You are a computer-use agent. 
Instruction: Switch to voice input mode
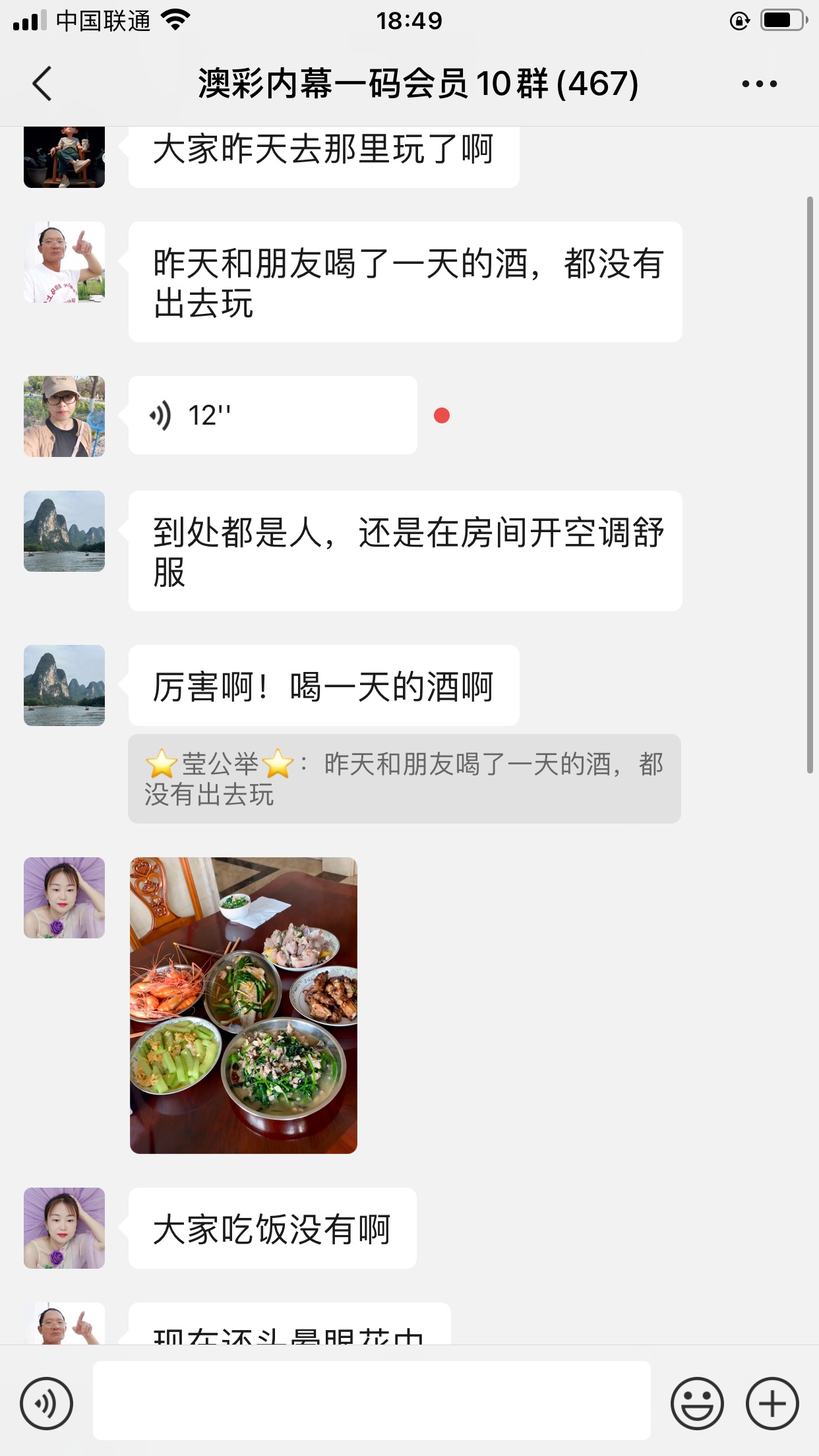[x=46, y=1403]
